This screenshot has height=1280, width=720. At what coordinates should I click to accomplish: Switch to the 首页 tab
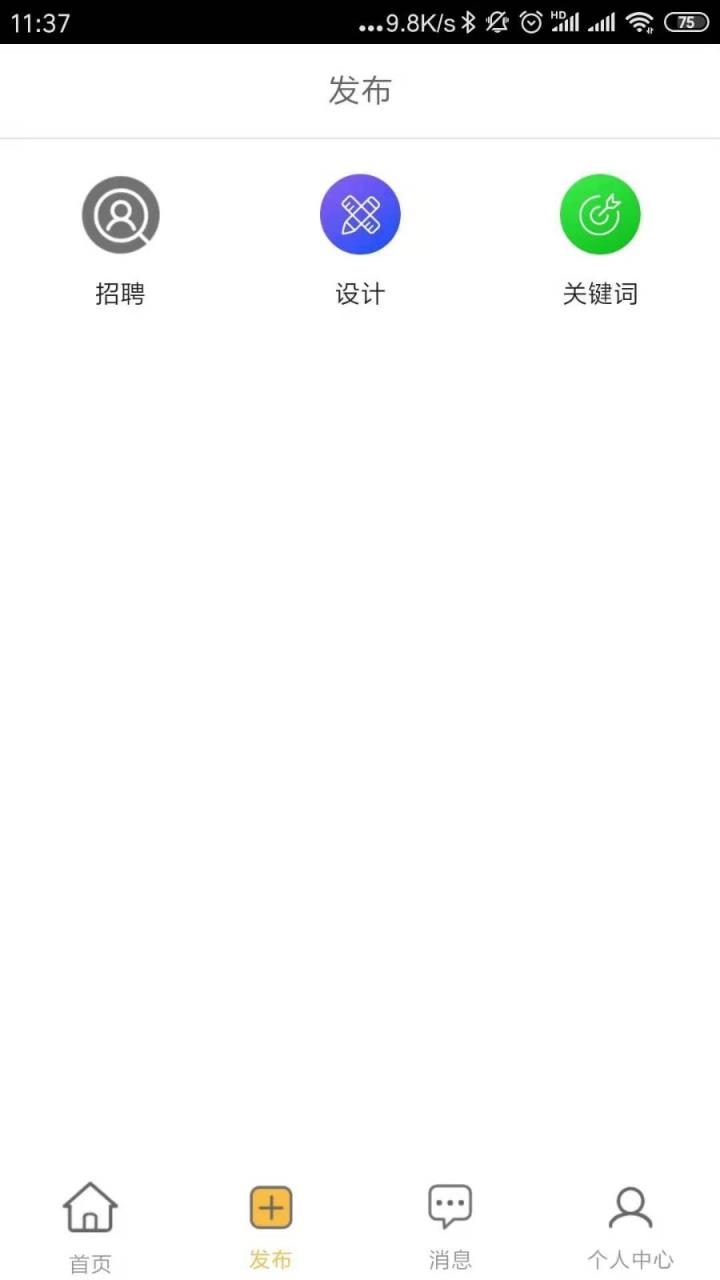tap(90, 1225)
